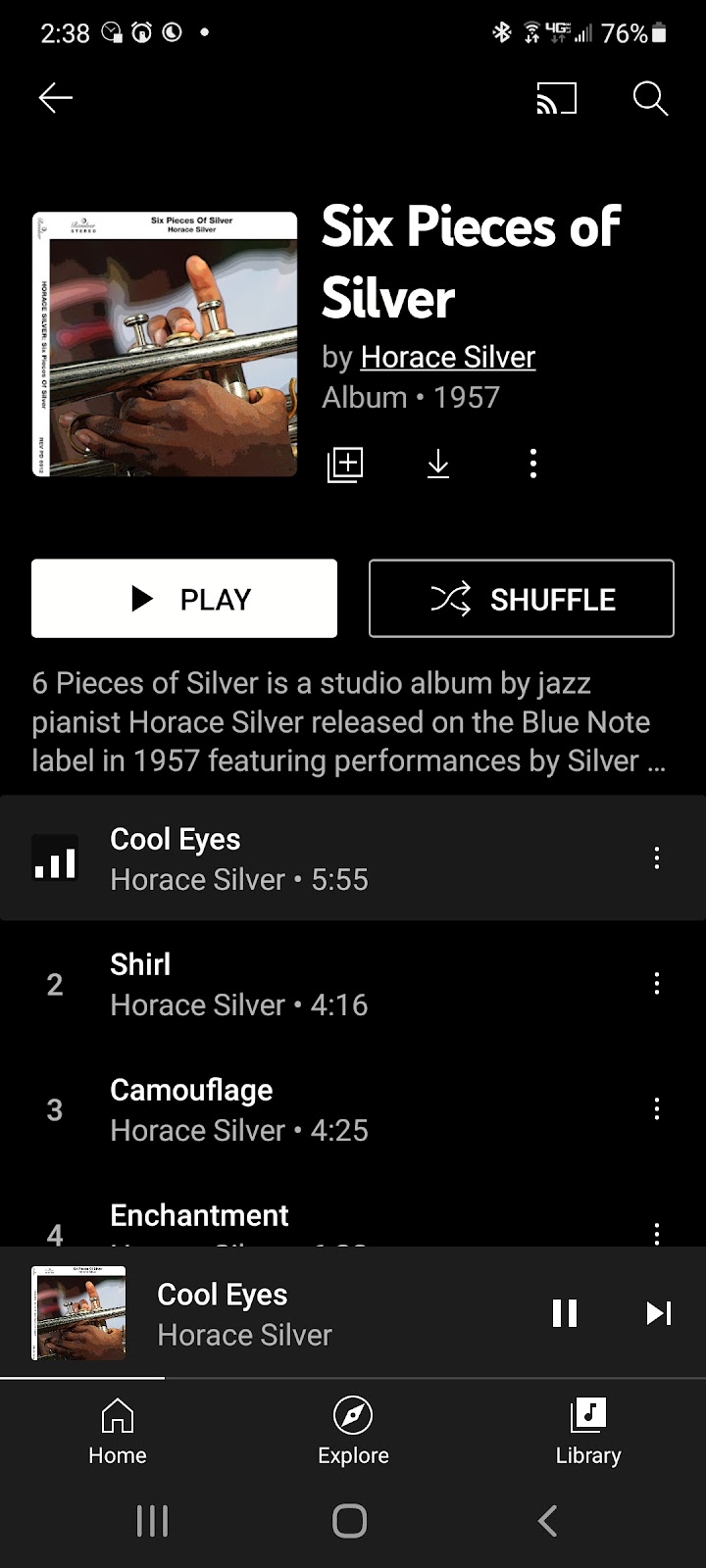Play the track Camouflage

click(x=294, y=1109)
